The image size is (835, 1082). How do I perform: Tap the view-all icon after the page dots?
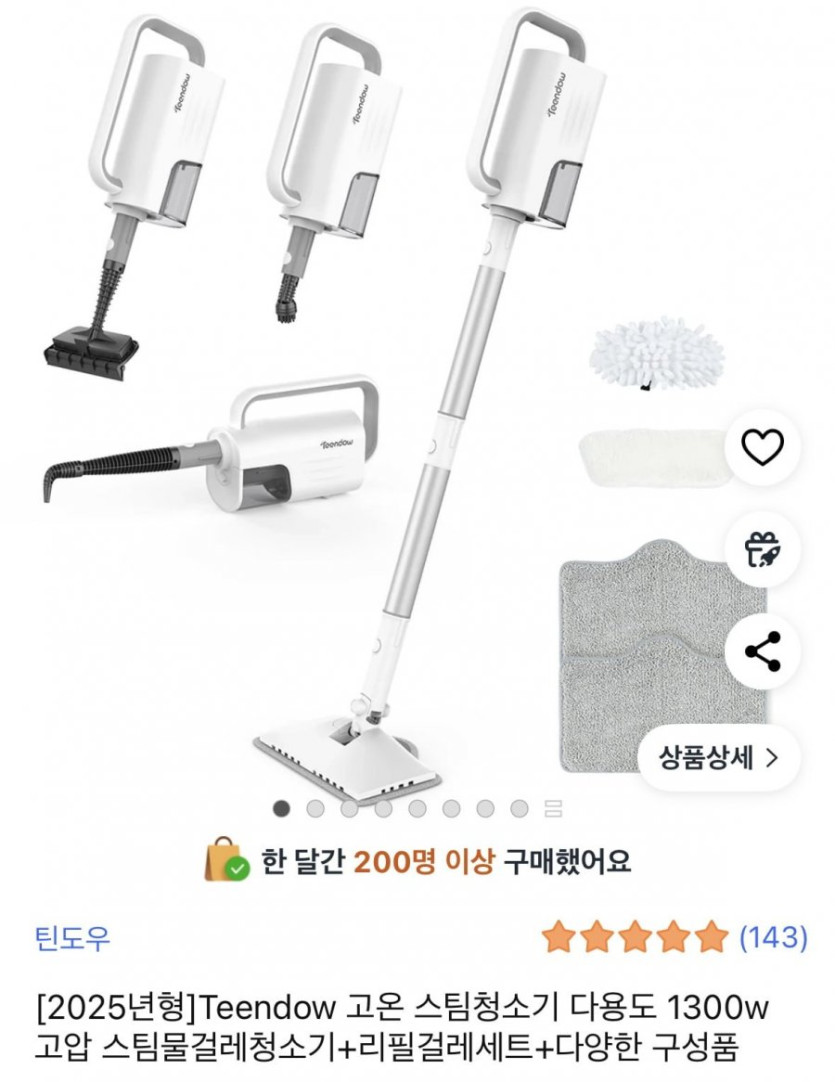tap(553, 808)
